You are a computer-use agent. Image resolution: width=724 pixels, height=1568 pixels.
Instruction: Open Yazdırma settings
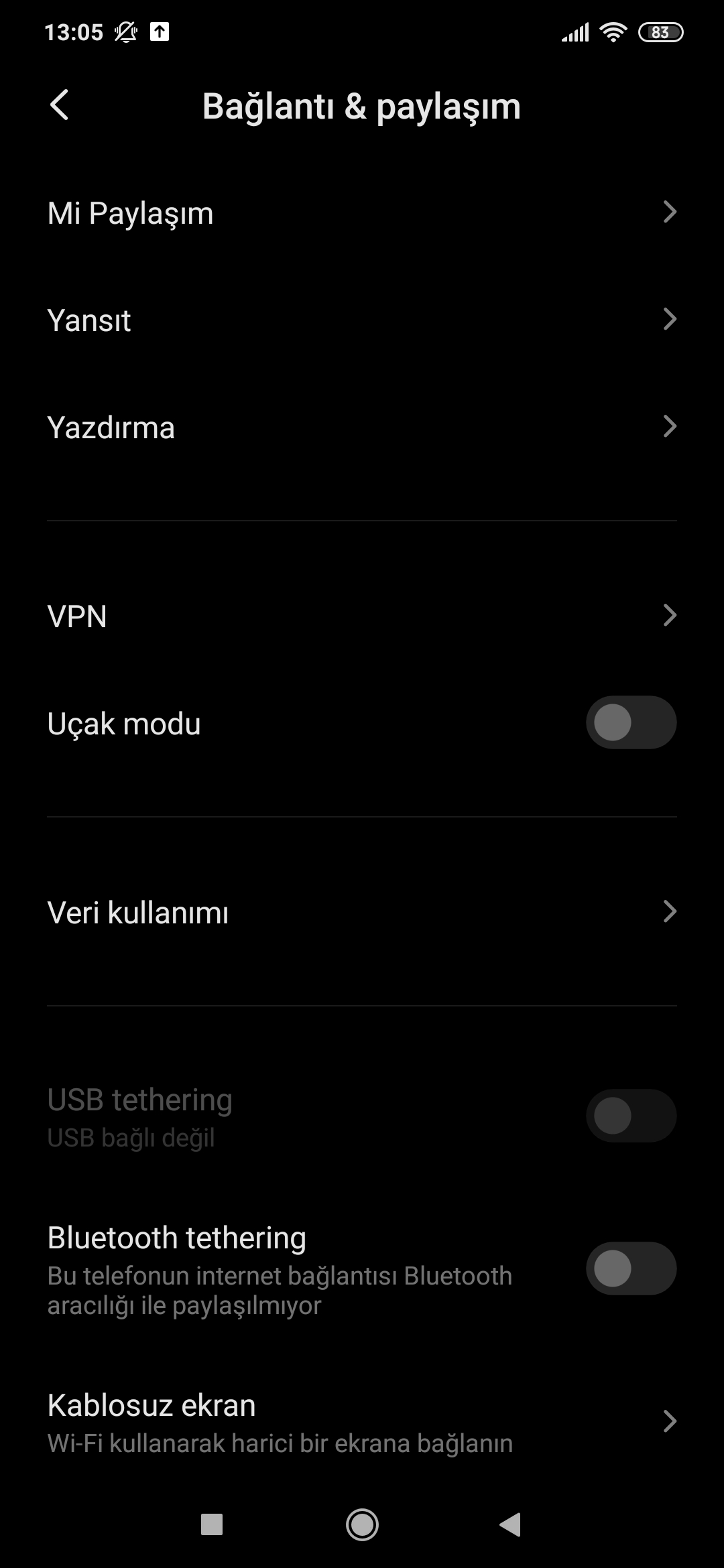point(362,428)
